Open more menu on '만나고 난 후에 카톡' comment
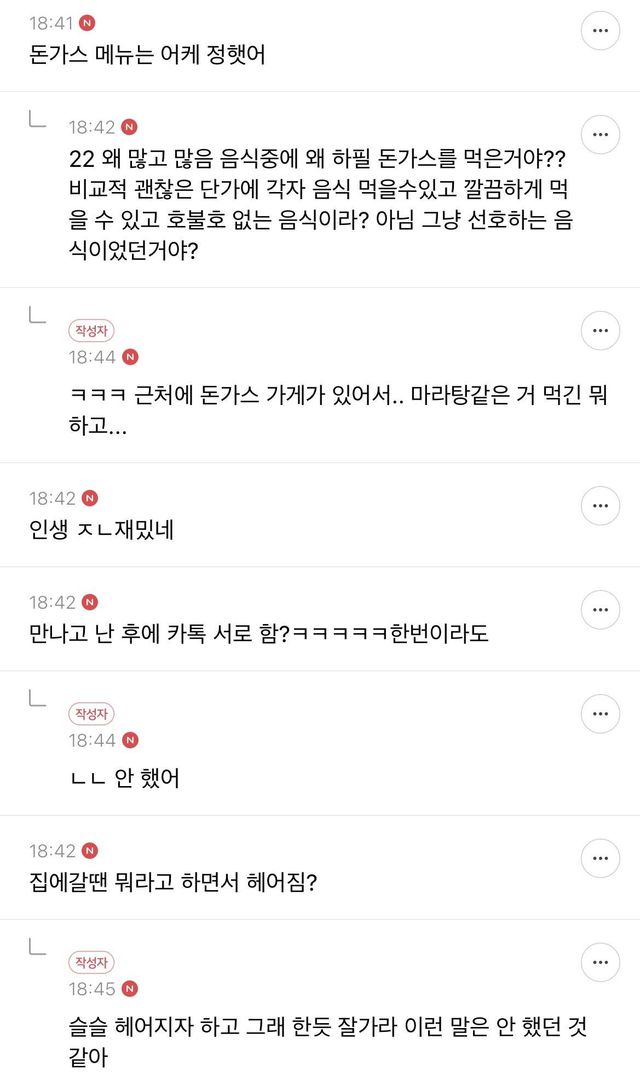The height and width of the screenshot is (1086, 640). pyautogui.click(x=600, y=609)
